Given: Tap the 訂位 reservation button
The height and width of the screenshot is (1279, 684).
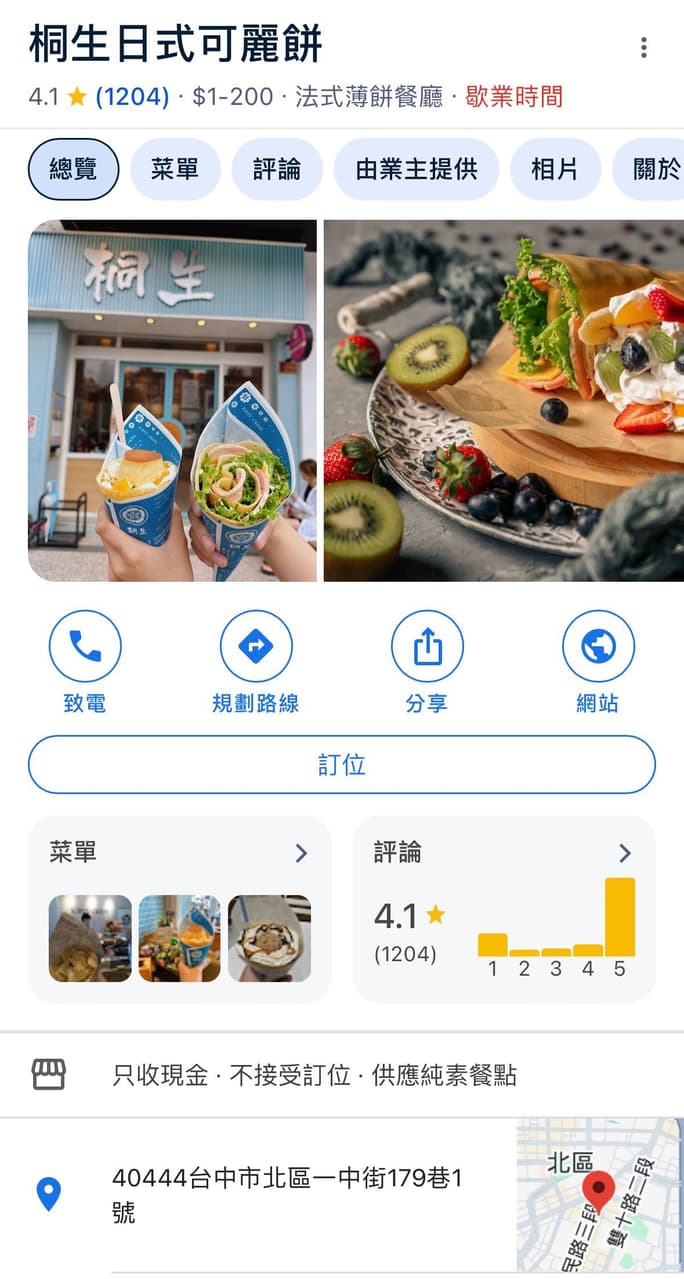Looking at the screenshot, I should [x=342, y=765].
